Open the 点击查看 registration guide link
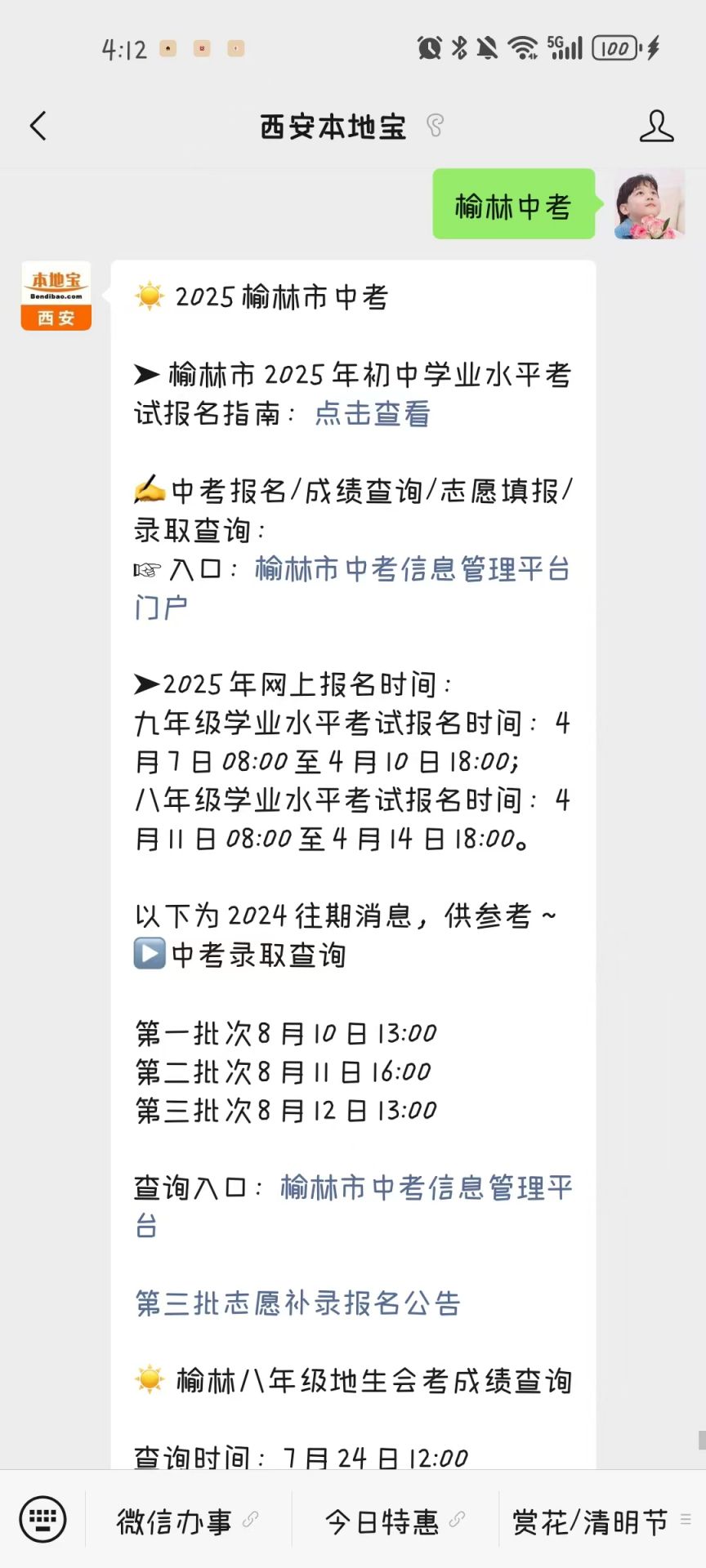Viewport: 706px width, 1568px height. click(373, 413)
